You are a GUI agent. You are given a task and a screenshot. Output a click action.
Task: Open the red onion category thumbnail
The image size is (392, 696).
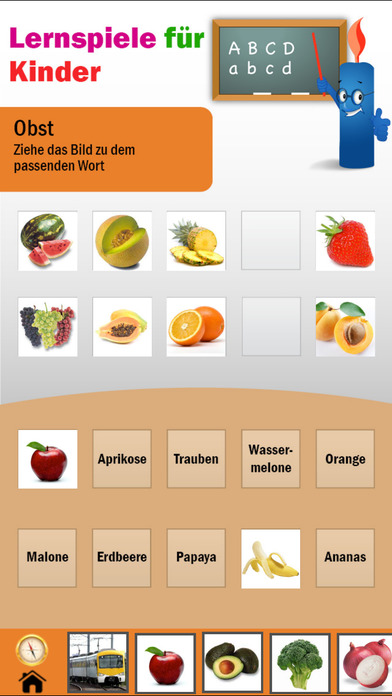(x=365, y=663)
